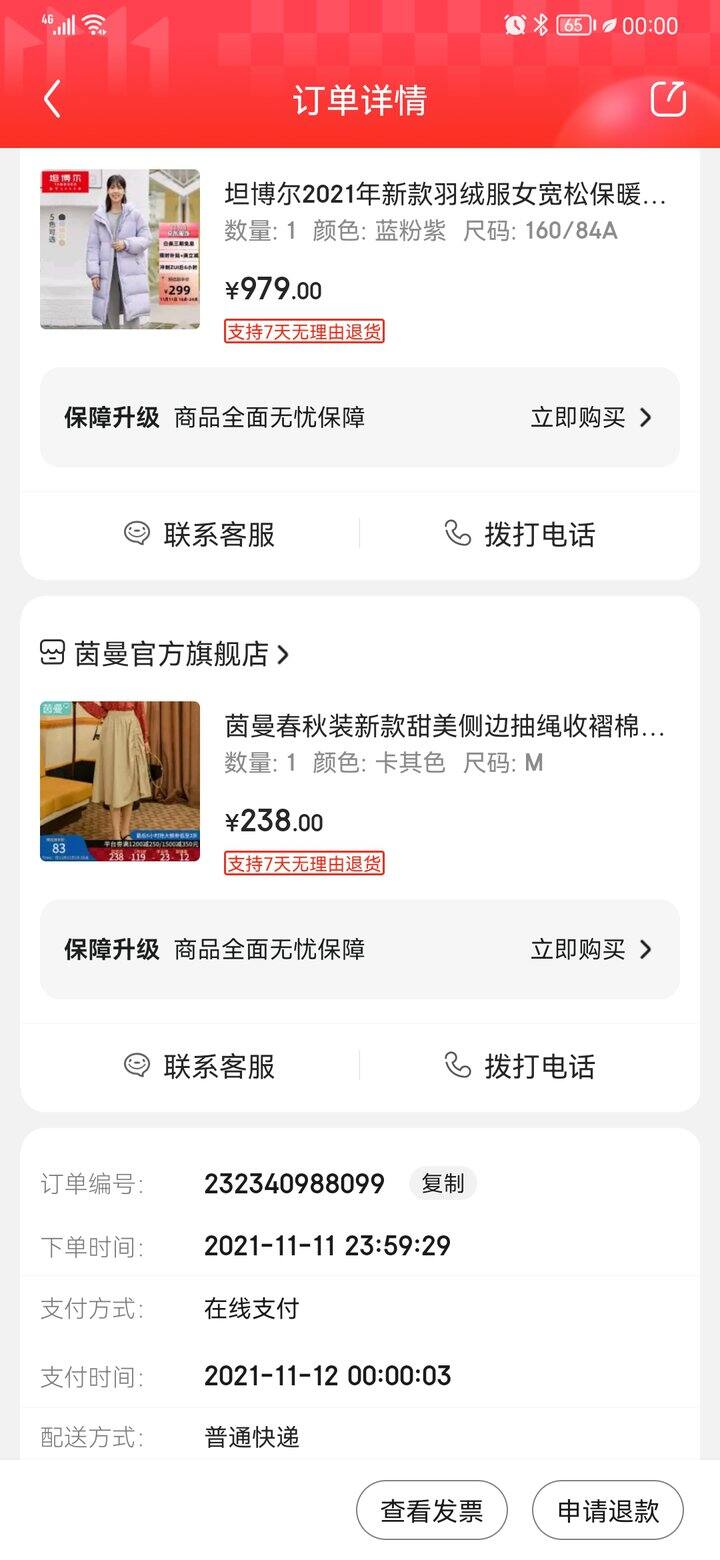Tap 联系客服 under the 茵曼 skirt
The image size is (720, 1560).
(x=199, y=1066)
